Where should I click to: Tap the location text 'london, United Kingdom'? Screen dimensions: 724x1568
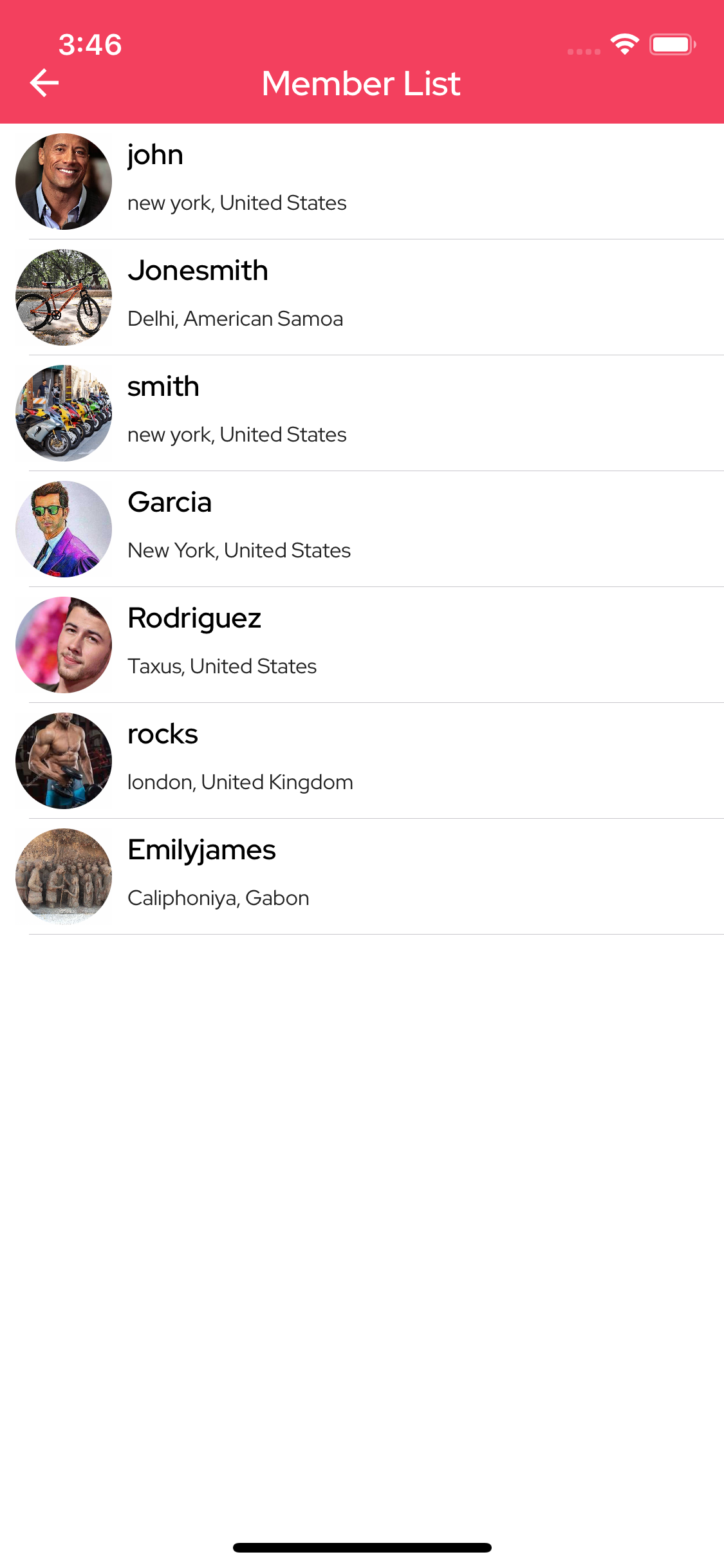240,781
